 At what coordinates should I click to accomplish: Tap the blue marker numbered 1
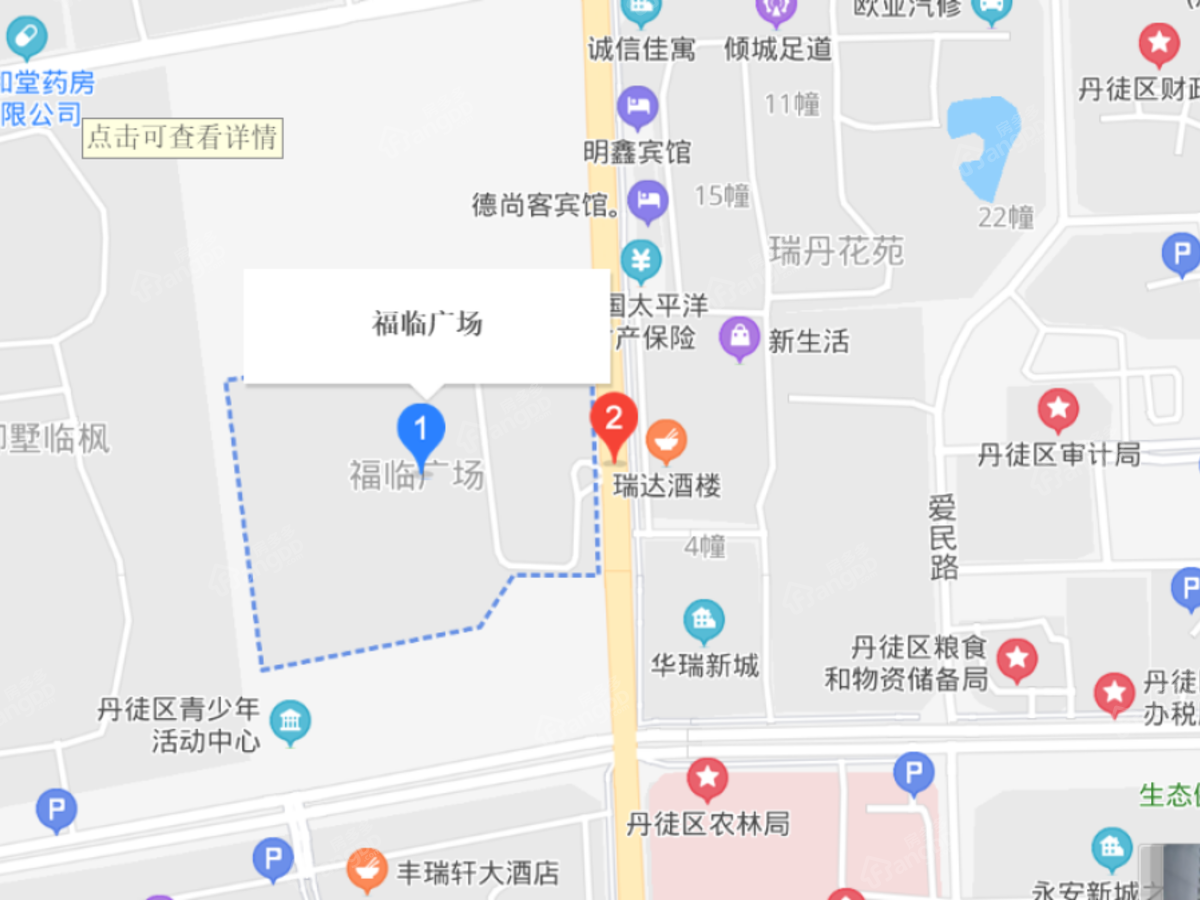[x=421, y=432]
